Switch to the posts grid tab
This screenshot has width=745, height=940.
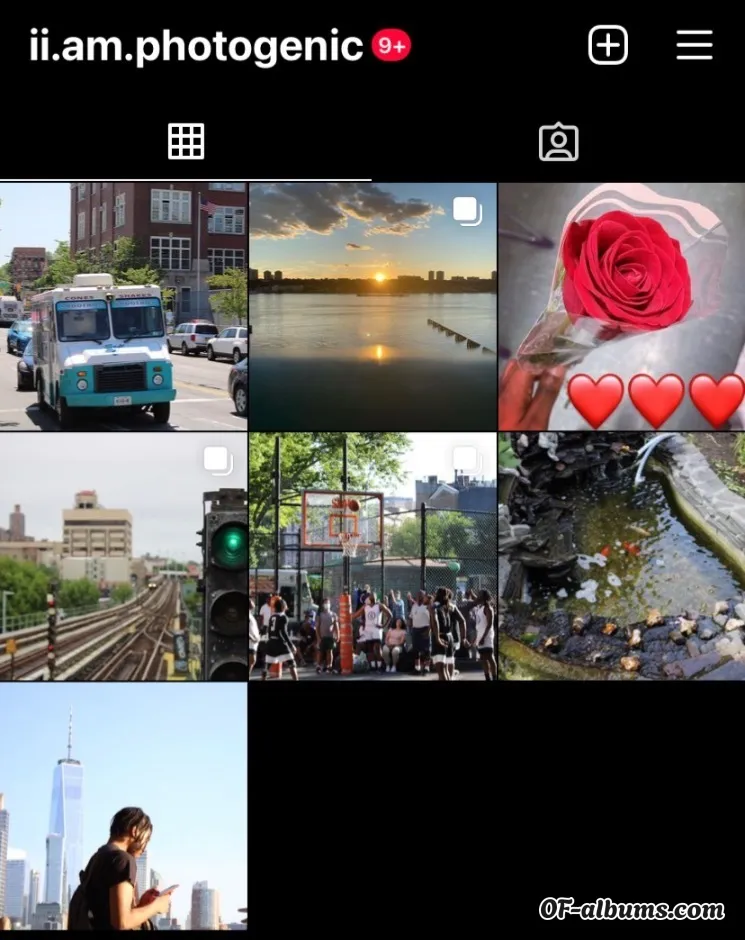(186, 142)
